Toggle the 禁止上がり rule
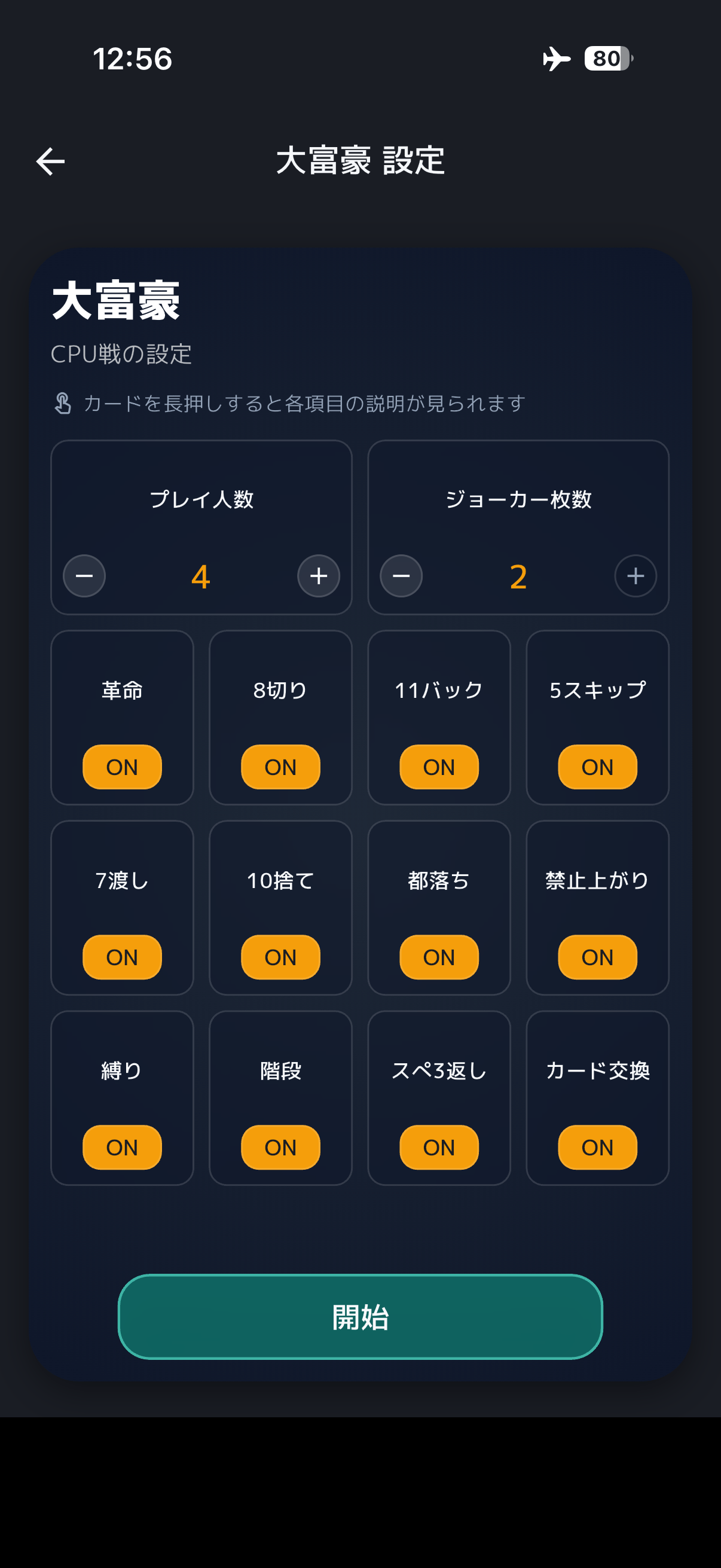The image size is (721, 1568). tap(597, 957)
